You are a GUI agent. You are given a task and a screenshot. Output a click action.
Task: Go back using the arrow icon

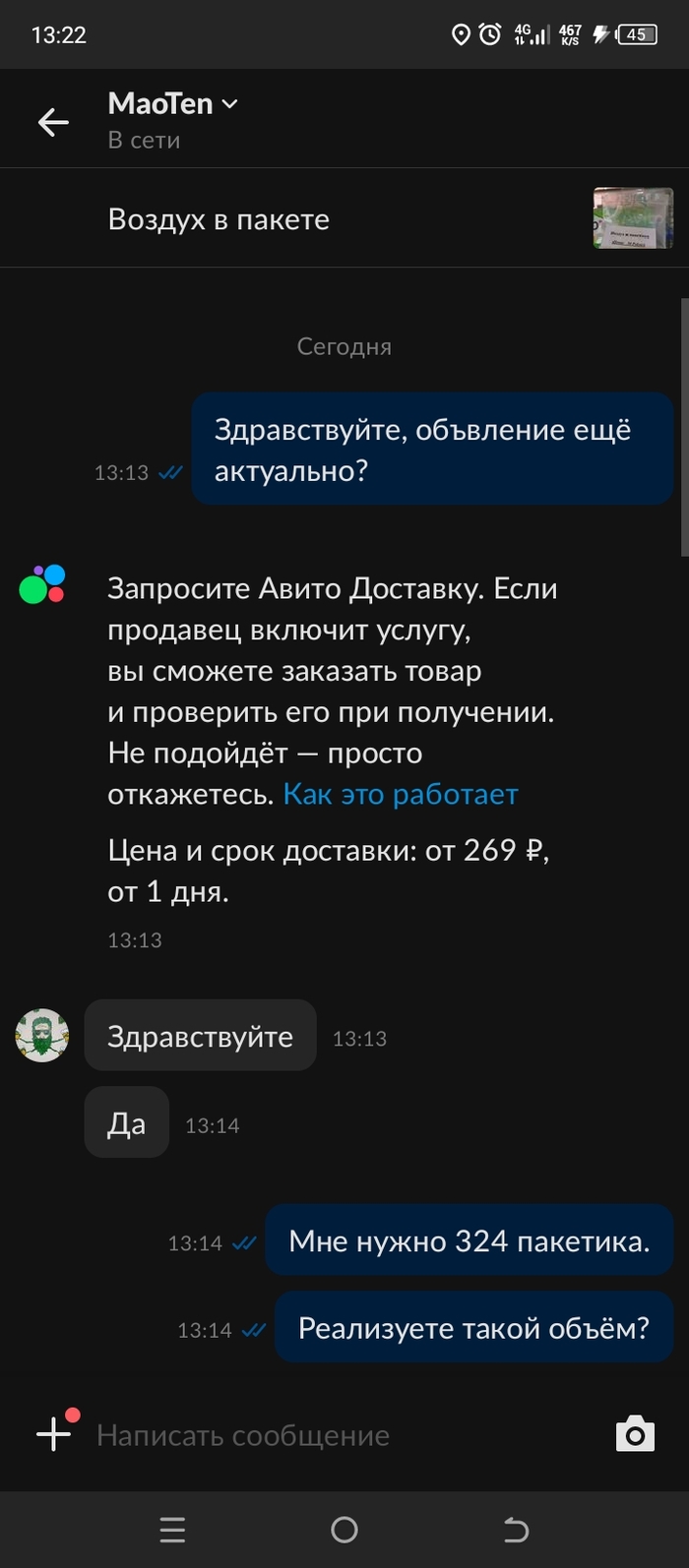(x=53, y=122)
